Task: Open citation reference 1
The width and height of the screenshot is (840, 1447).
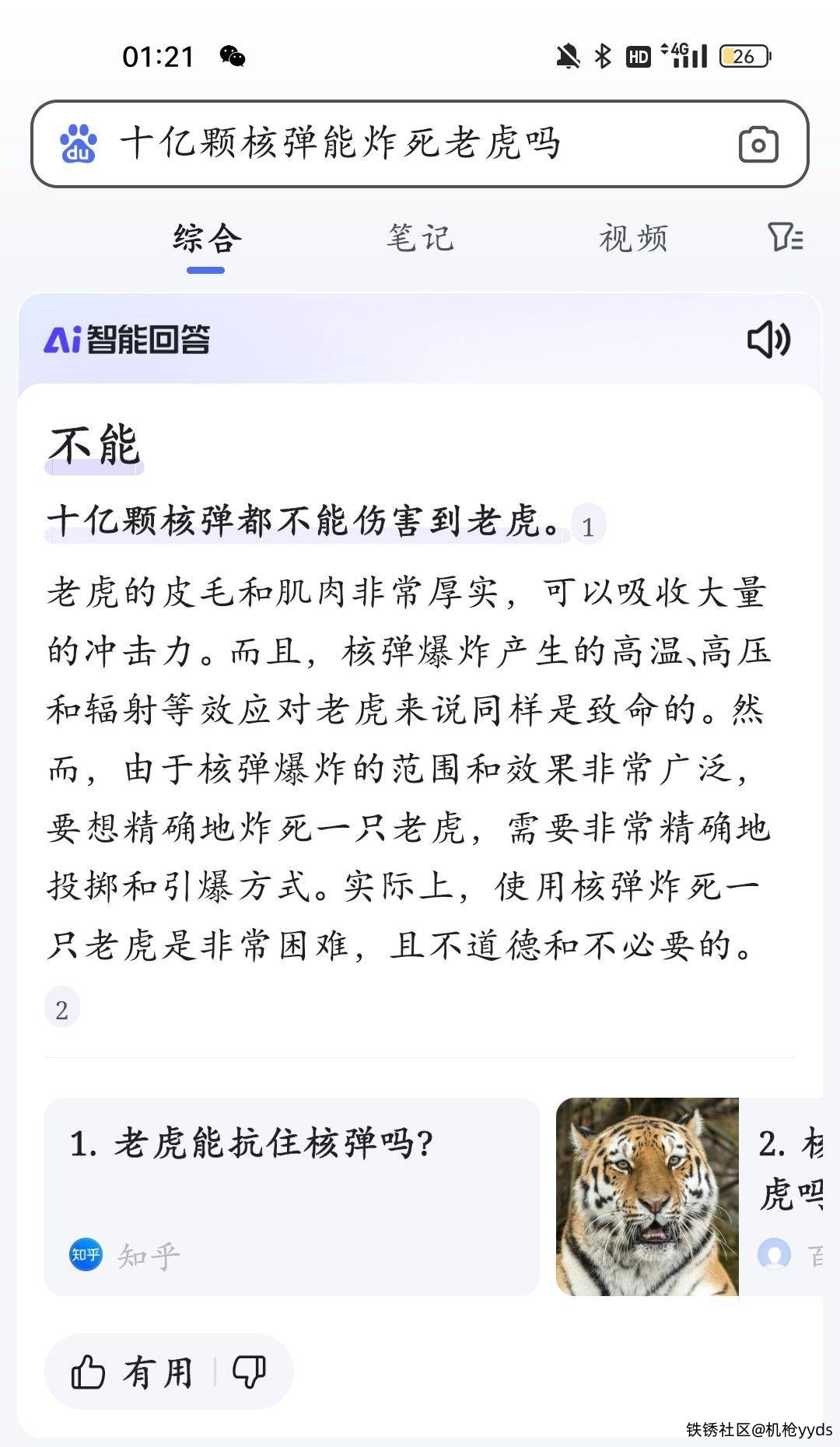Action: click(588, 527)
